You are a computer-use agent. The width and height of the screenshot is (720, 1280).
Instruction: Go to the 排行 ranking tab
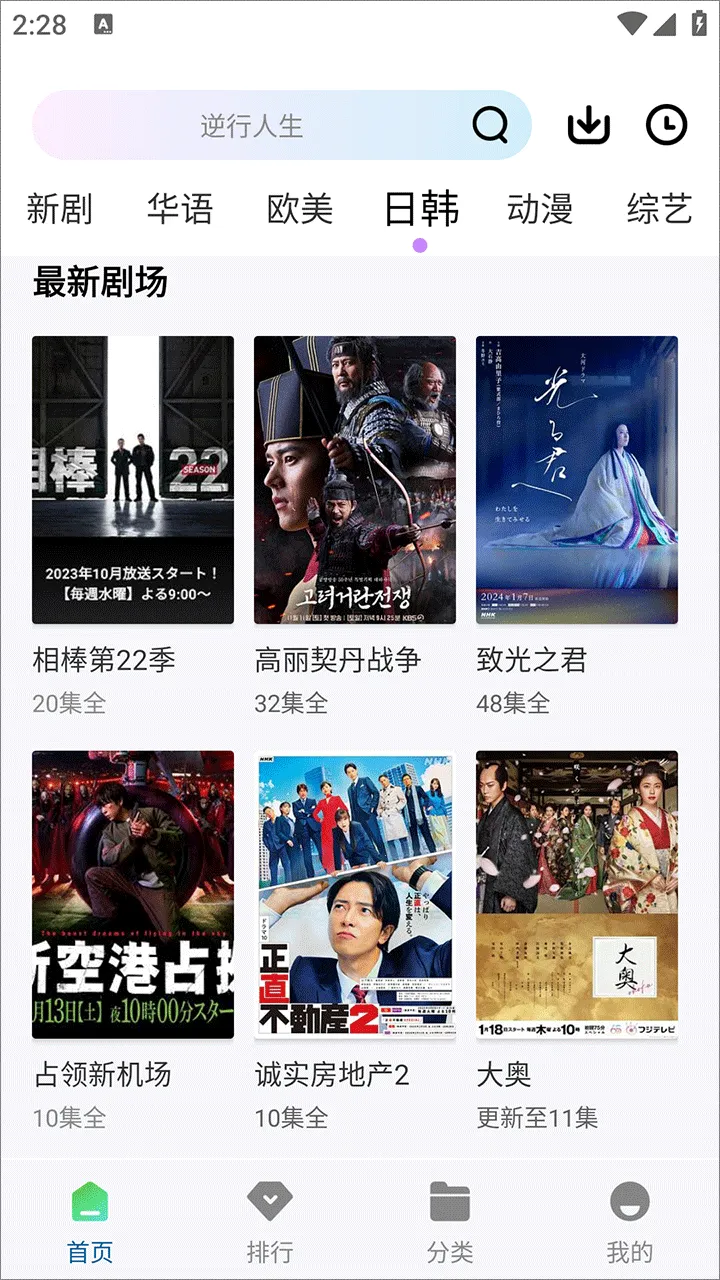click(x=270, y=1222)
